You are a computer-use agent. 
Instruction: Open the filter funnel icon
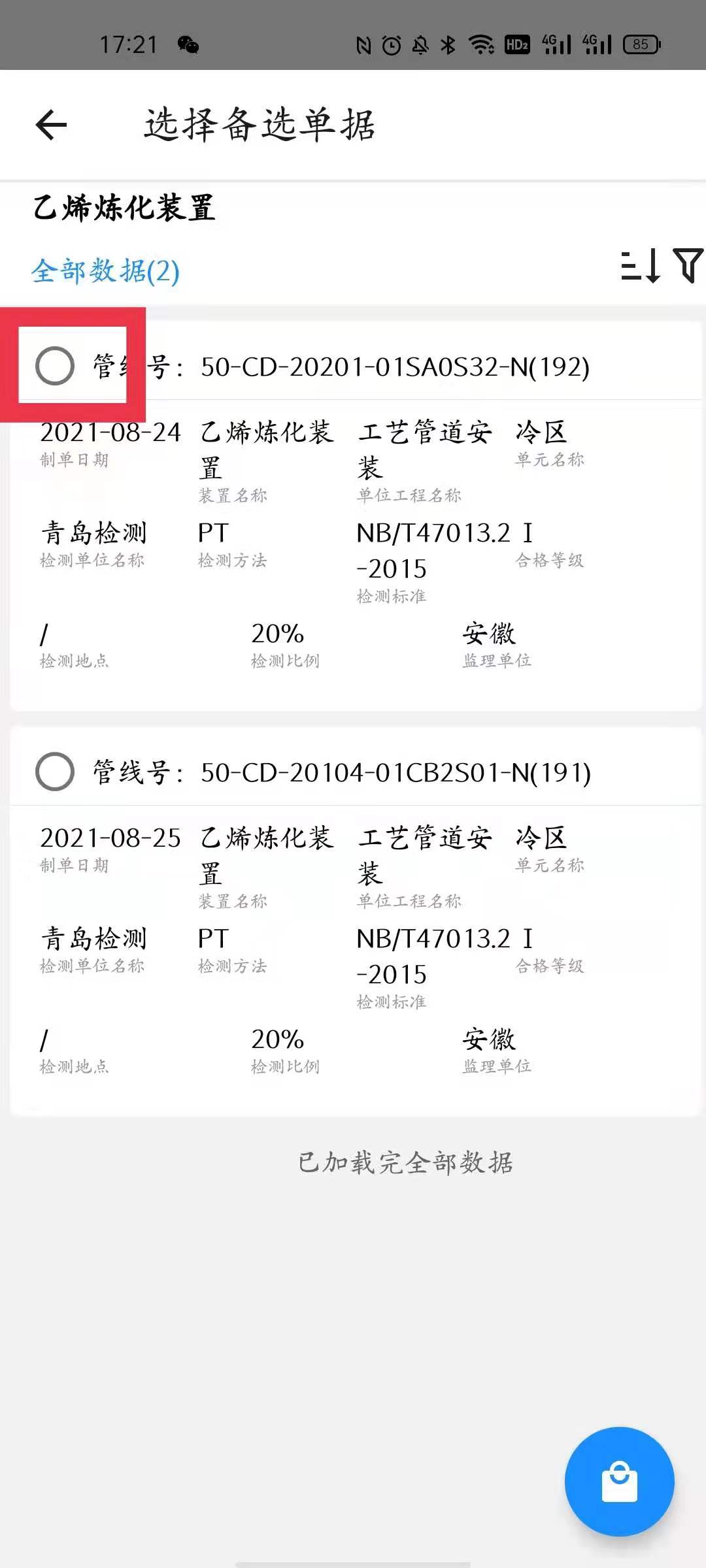pyautogui.click(x=688, y=265)
